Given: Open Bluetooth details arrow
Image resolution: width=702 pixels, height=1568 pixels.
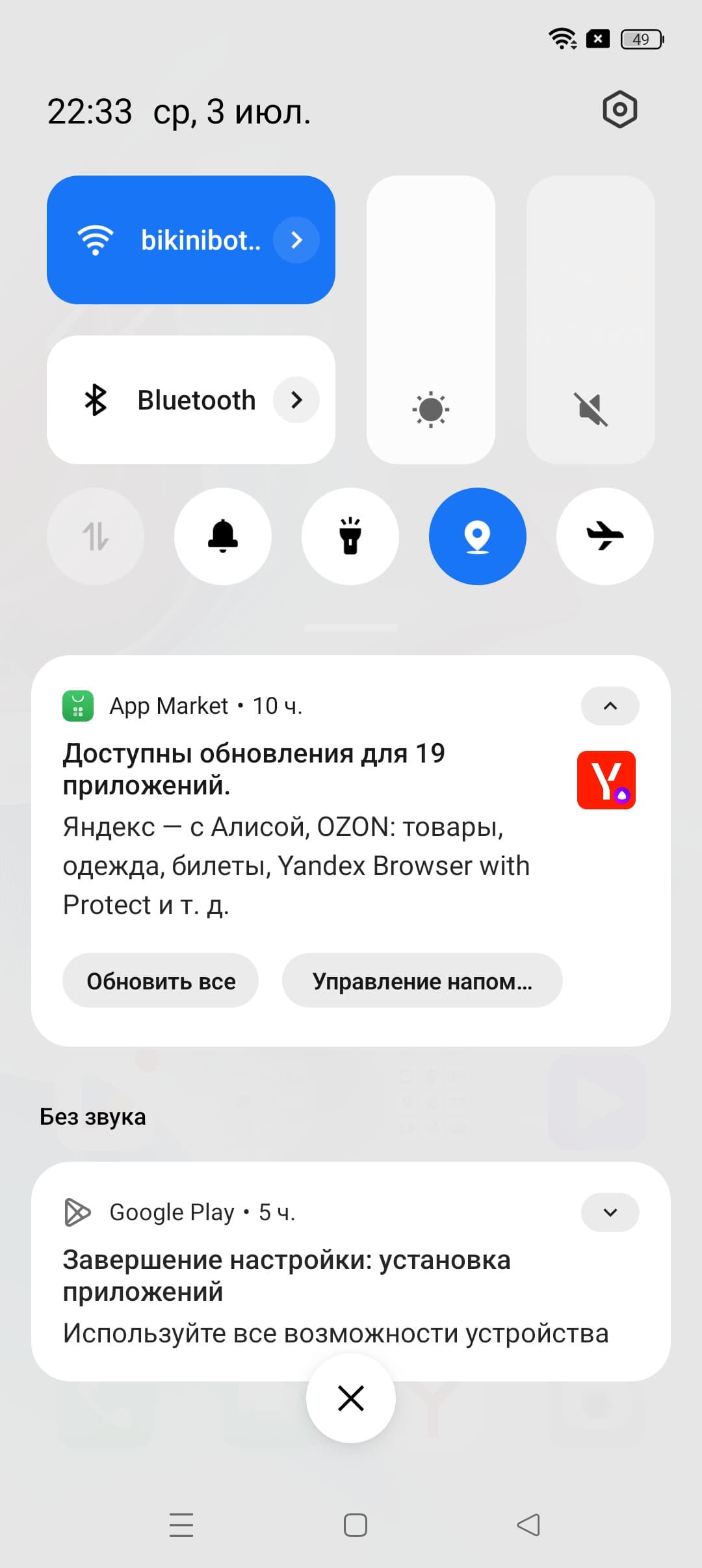Looking at the screenshot, I should tap(296, 400).
